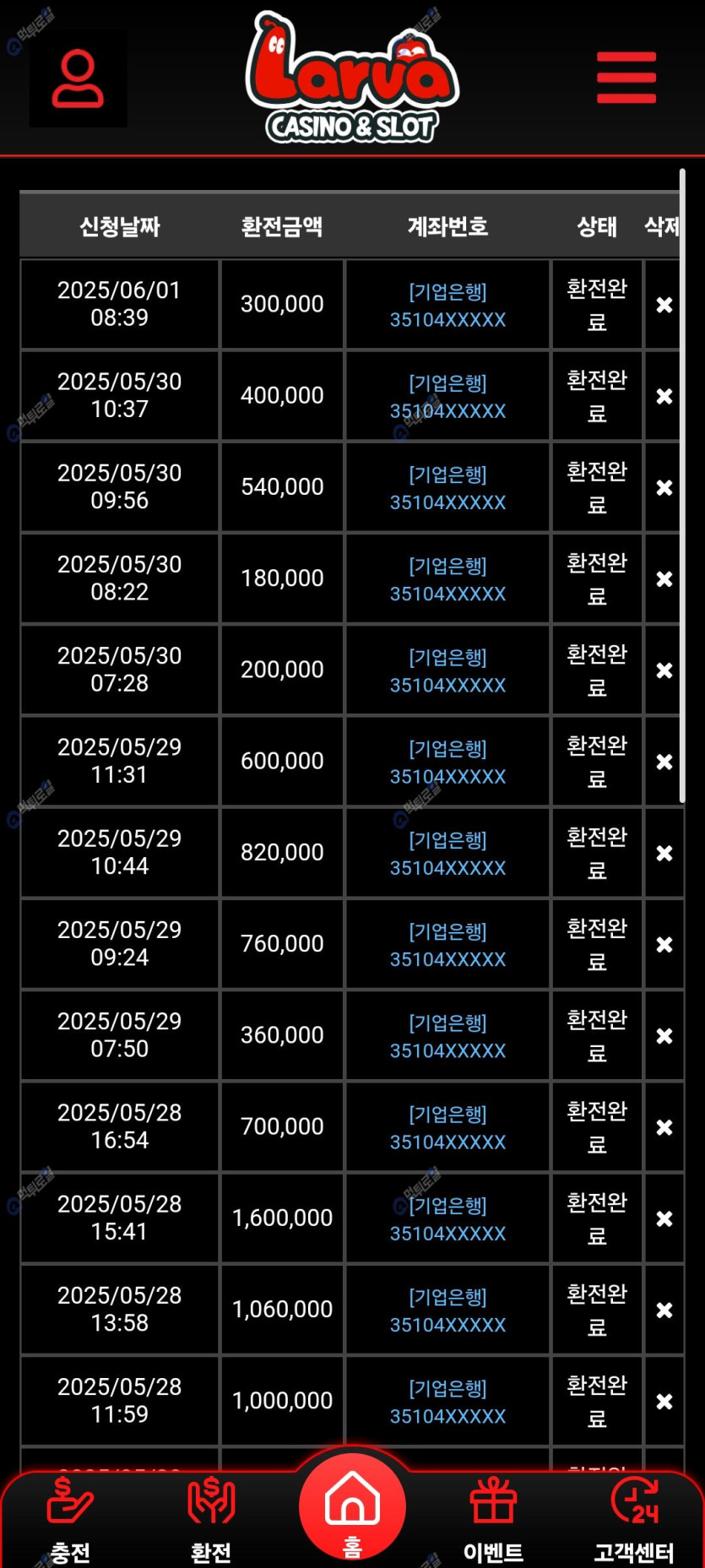
Task: Delete the 1,600,000 withdrawal row
Action: [x=664, y=1218]
